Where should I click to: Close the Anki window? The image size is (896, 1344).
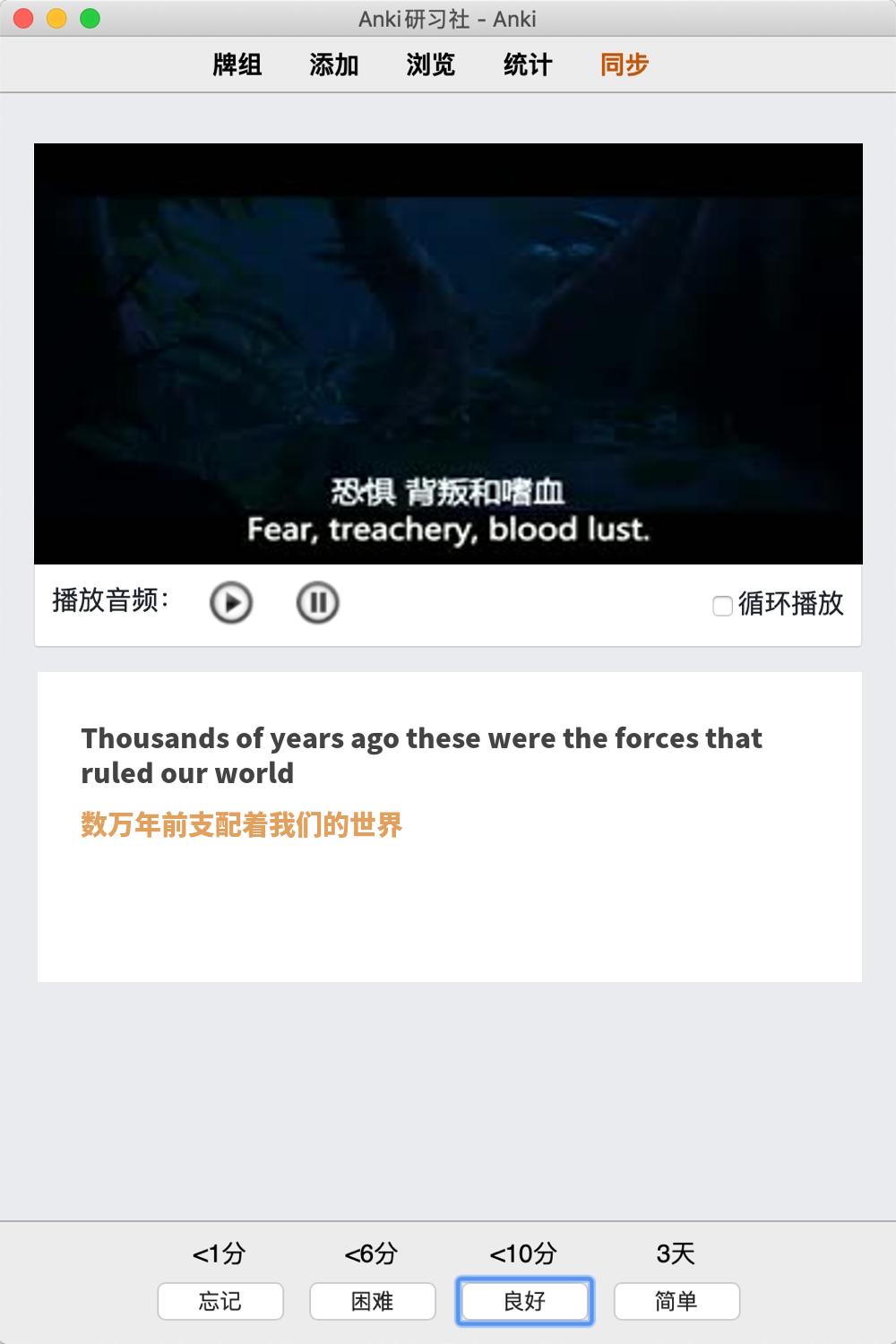click(24, 19)
